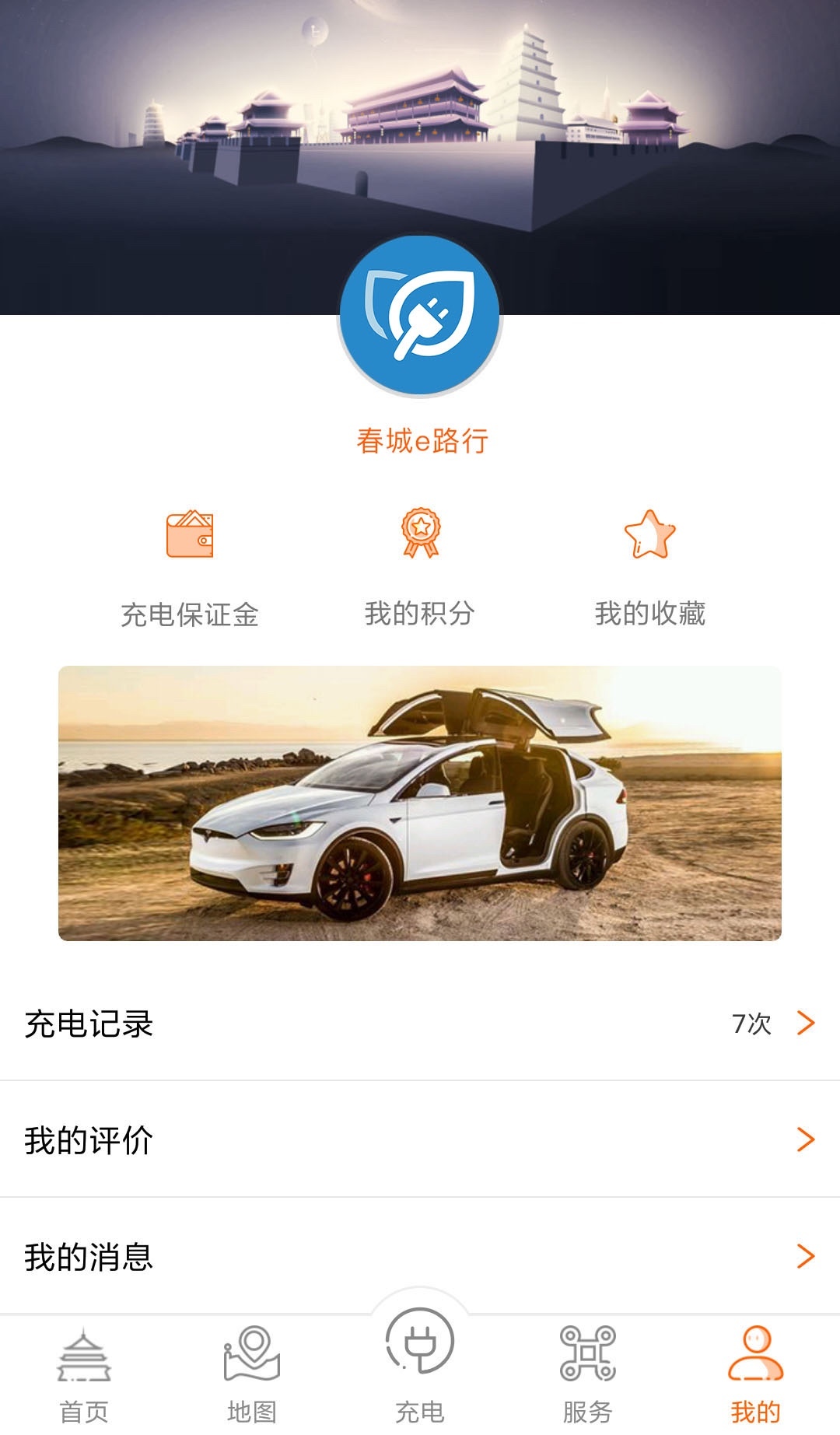Open the 充电保证金 wallet icon
840x1435 pixels.
(189, 537)
